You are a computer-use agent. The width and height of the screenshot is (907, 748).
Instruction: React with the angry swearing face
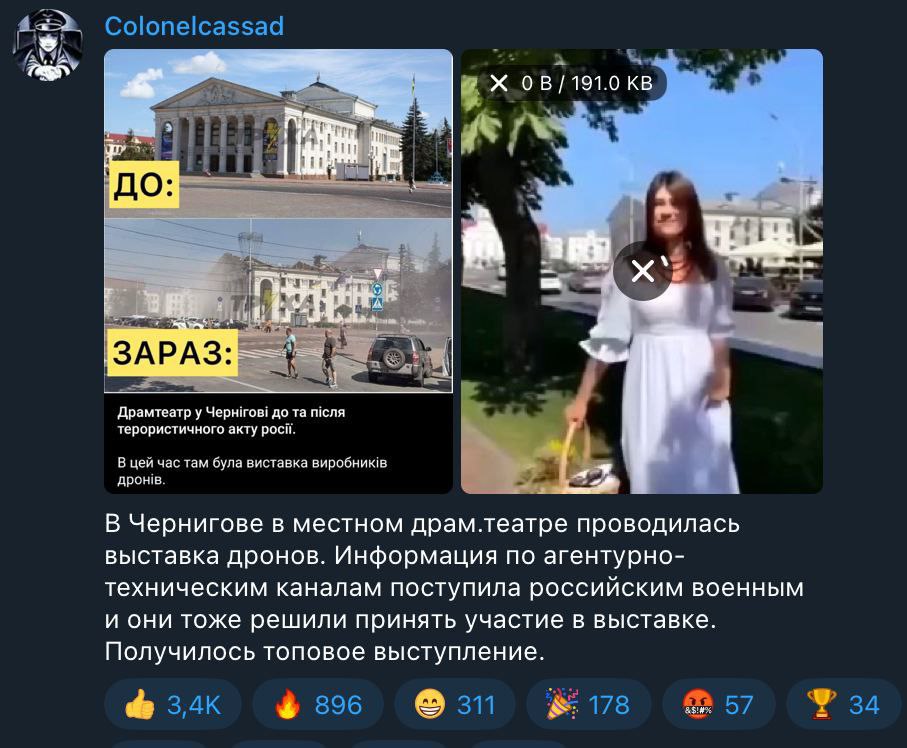717,704
